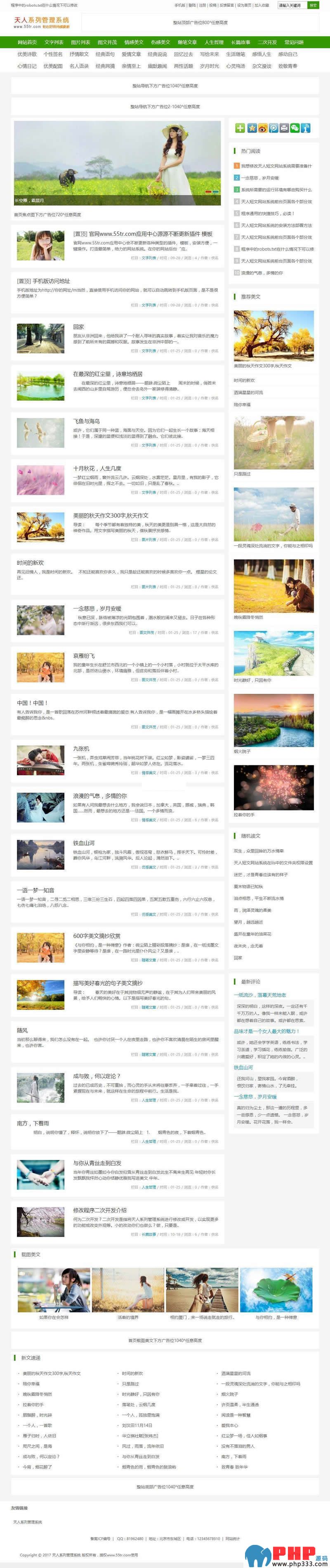Switch to the 图片列表 navigation tab
The width and height of the screenshot is (330, 1568).
[80, 43]
